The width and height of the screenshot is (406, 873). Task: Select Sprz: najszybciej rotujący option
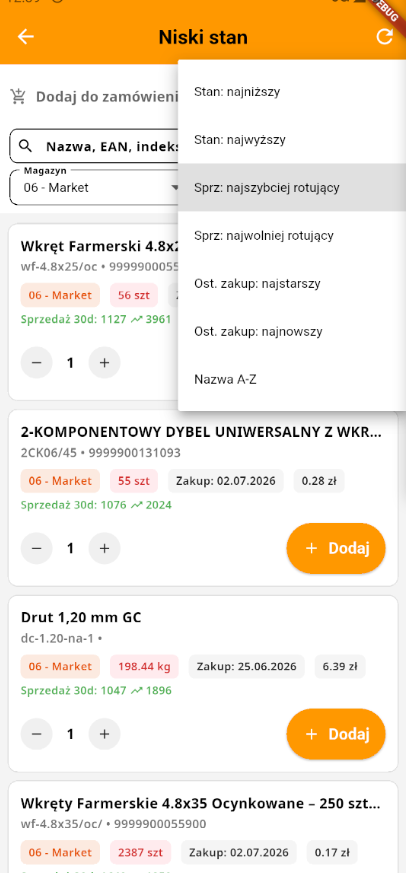click(292, 188)
